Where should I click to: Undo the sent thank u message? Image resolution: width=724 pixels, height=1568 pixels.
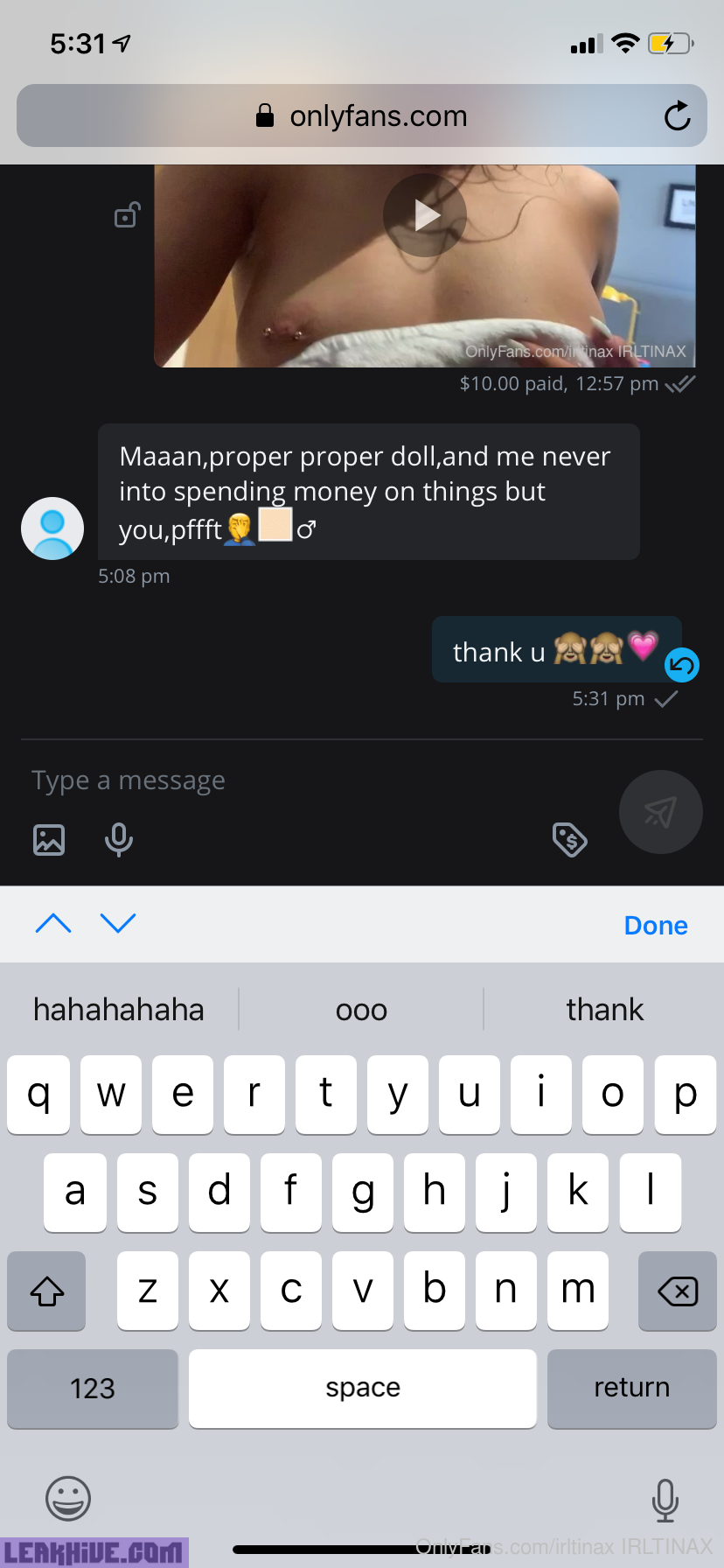pyautogui.click(x=681, y=666)
